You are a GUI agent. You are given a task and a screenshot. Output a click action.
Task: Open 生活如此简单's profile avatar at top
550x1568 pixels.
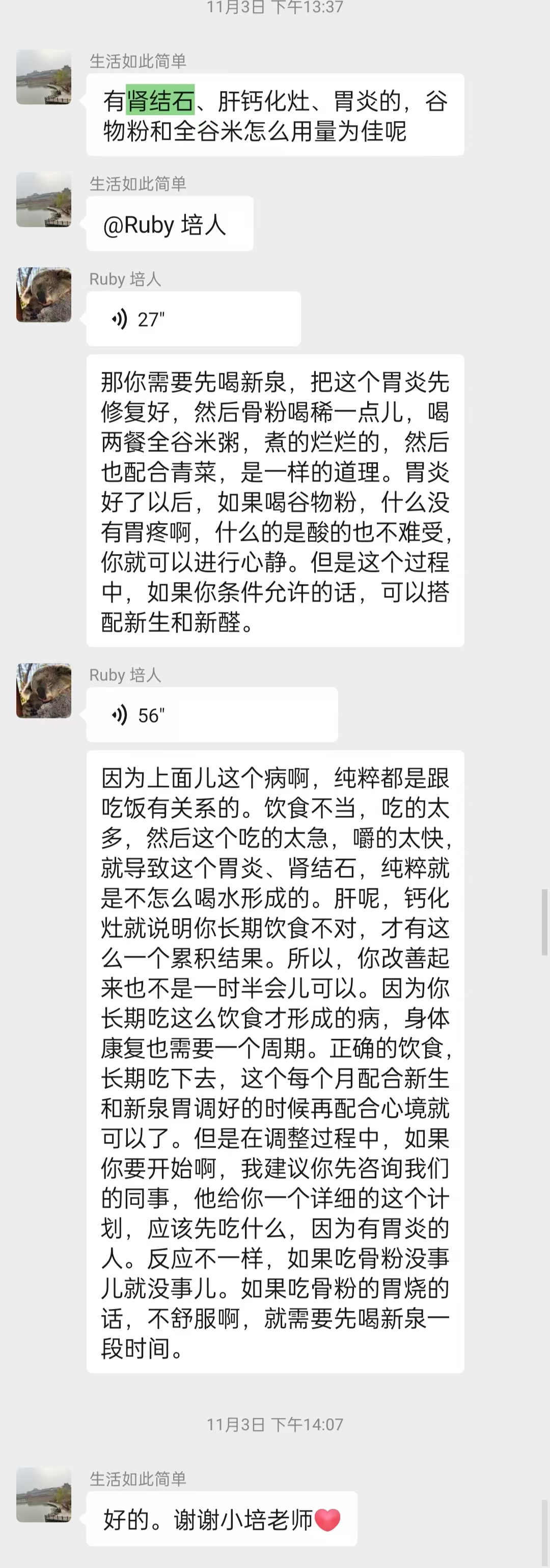tap(43, 77)
